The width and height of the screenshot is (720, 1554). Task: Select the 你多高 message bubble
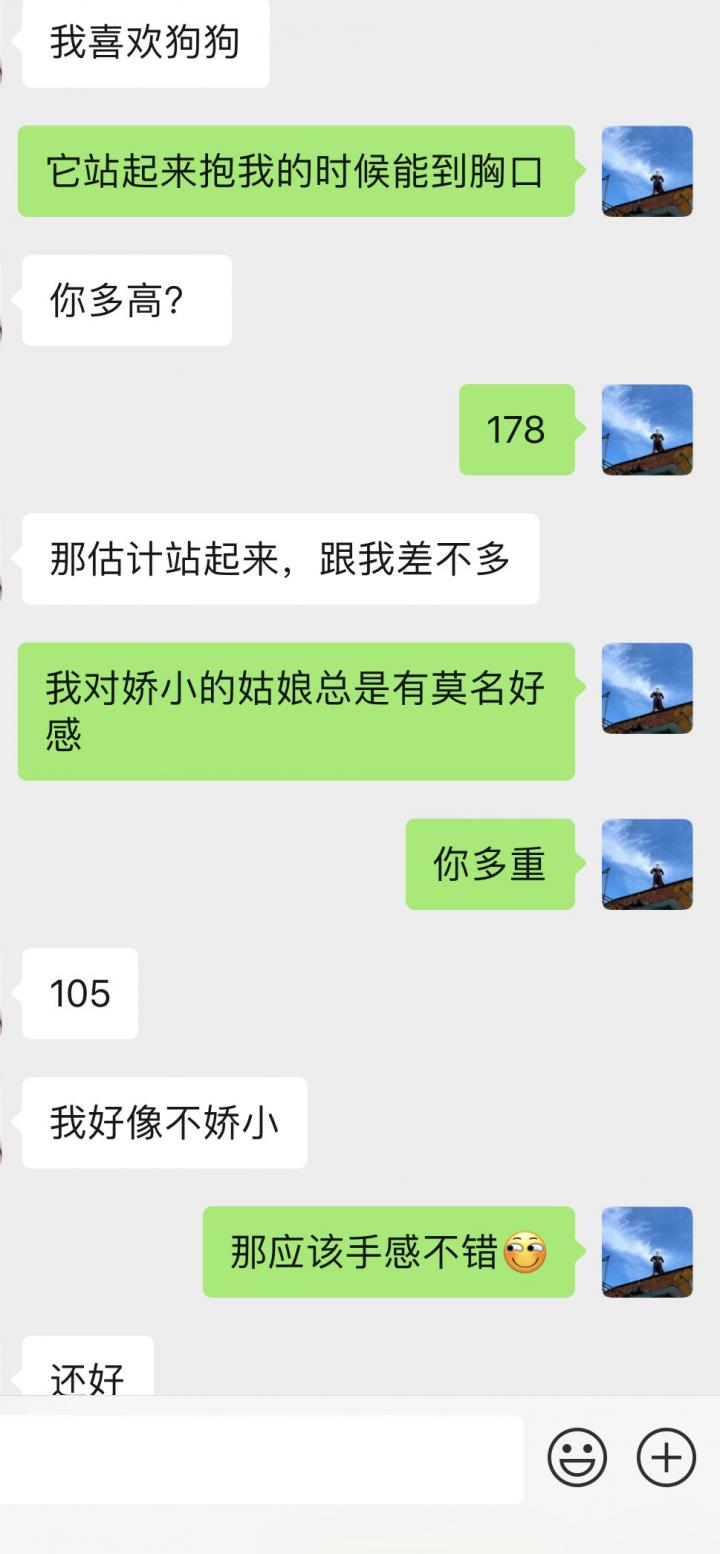(x=125, y=298)
